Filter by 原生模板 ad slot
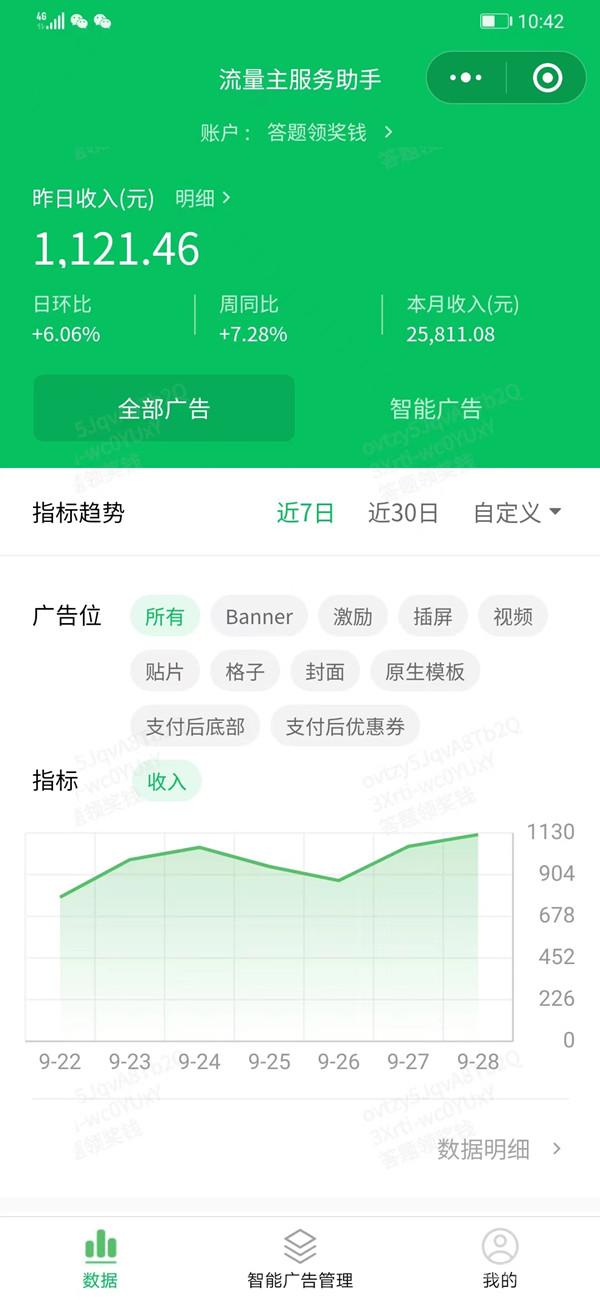600x1300 pixels. pos(425,671)
